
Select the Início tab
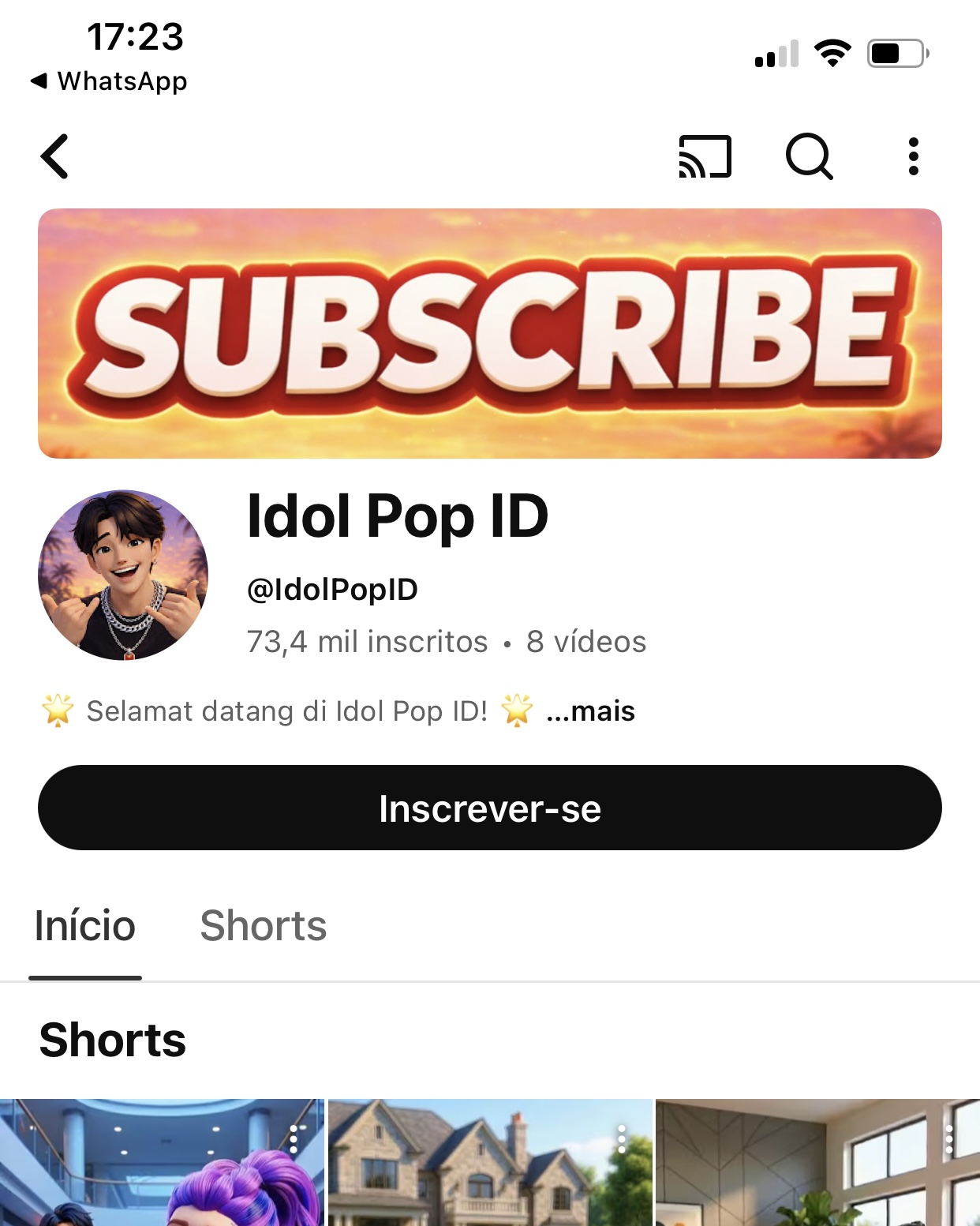[x=85, y=926]
